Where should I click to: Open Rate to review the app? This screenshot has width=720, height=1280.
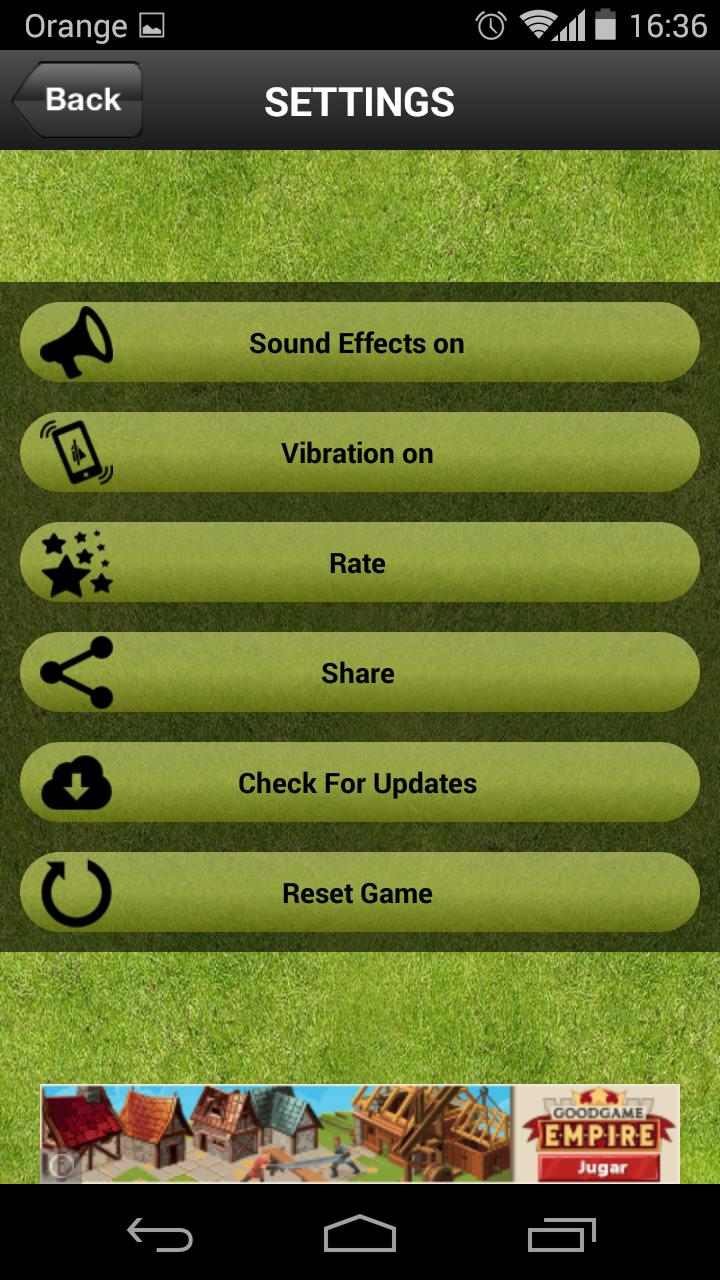pos(359,563)
